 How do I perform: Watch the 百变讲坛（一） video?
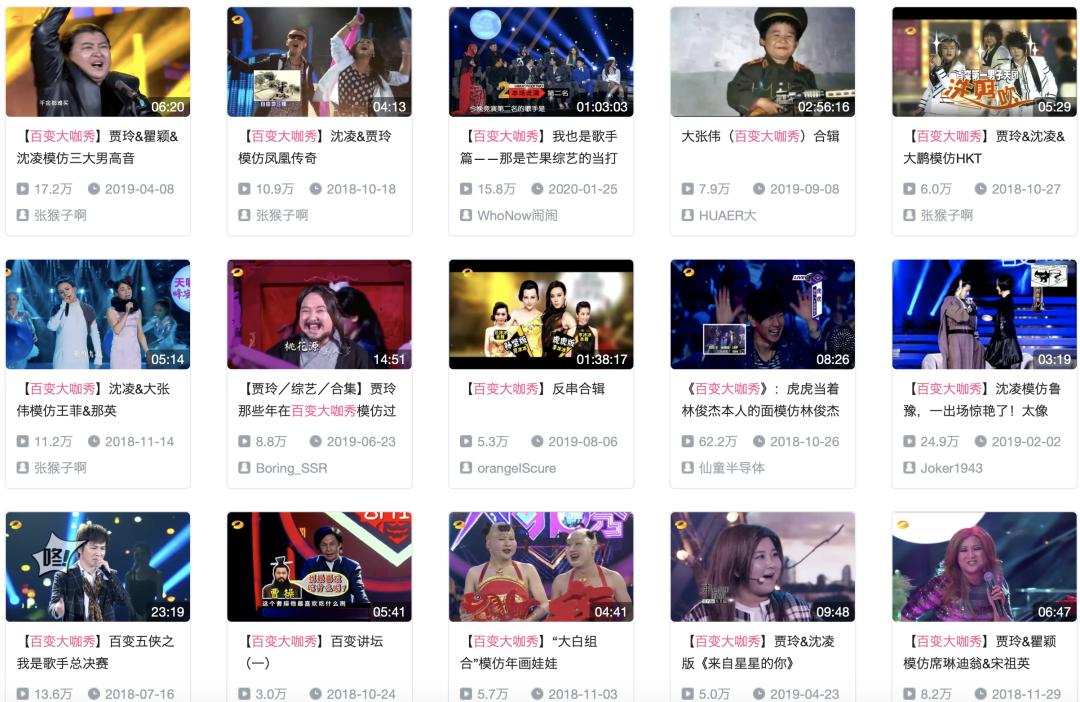(x=319, y=567)
